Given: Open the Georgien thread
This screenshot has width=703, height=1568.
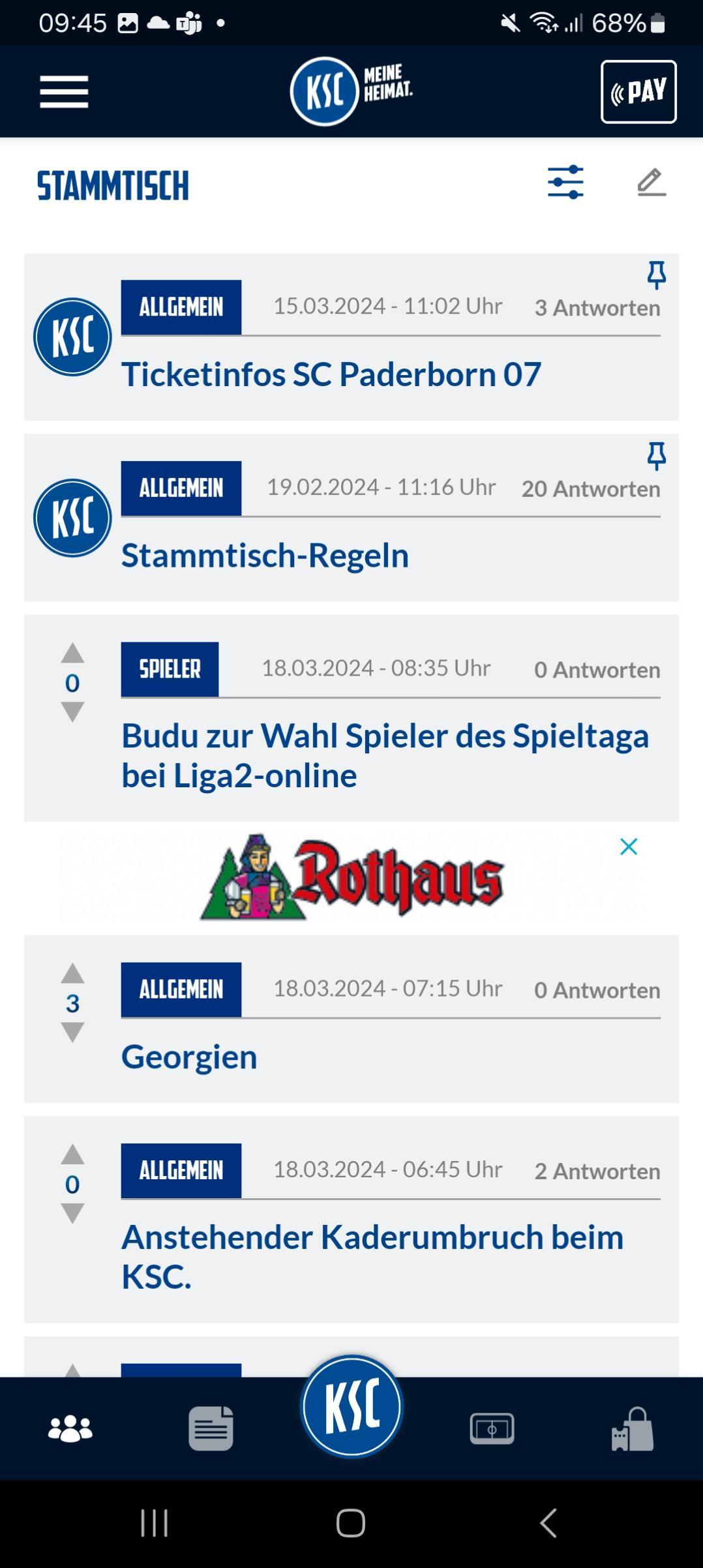Looking at the screenshot, I should coord(189,1057).
